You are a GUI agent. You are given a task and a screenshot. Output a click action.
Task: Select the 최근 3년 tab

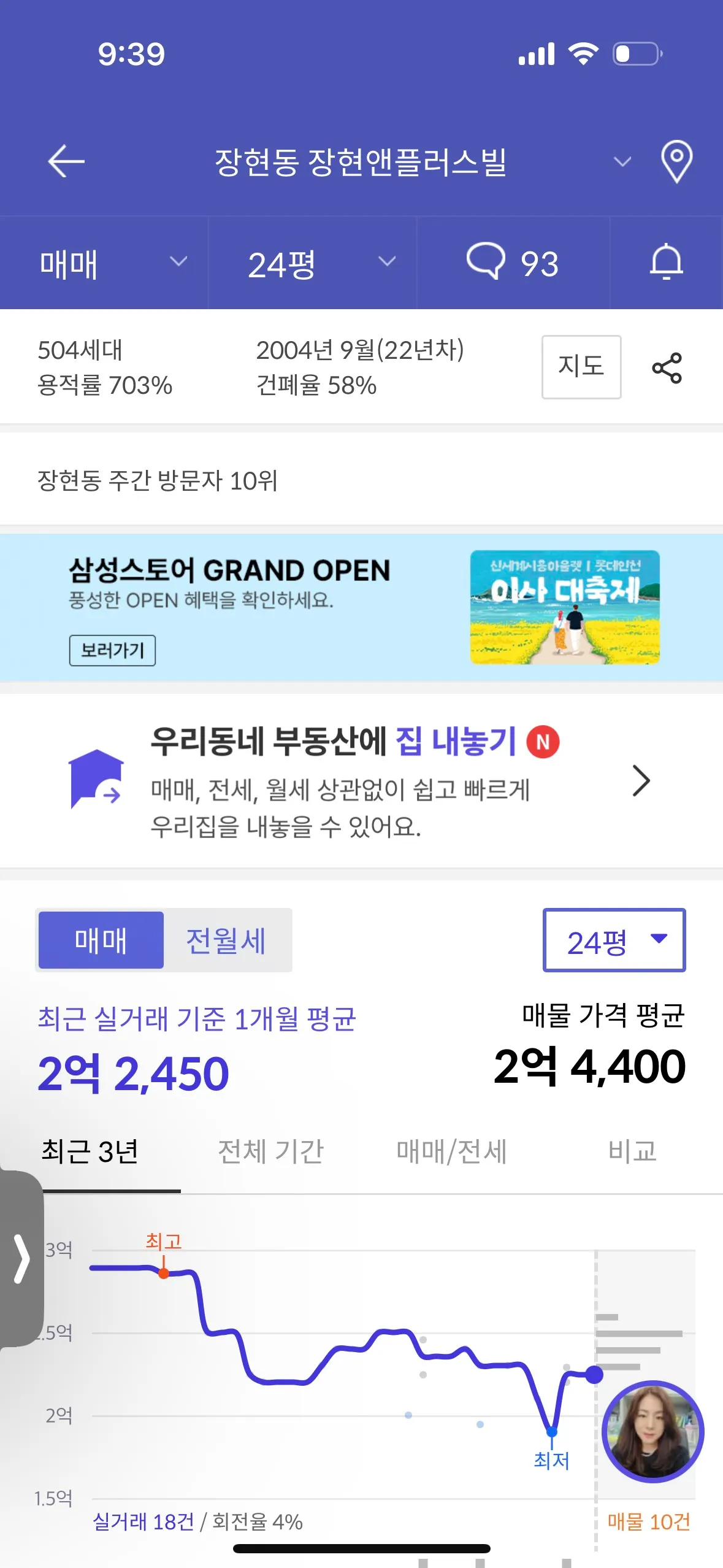click(x=90, y=1151)
